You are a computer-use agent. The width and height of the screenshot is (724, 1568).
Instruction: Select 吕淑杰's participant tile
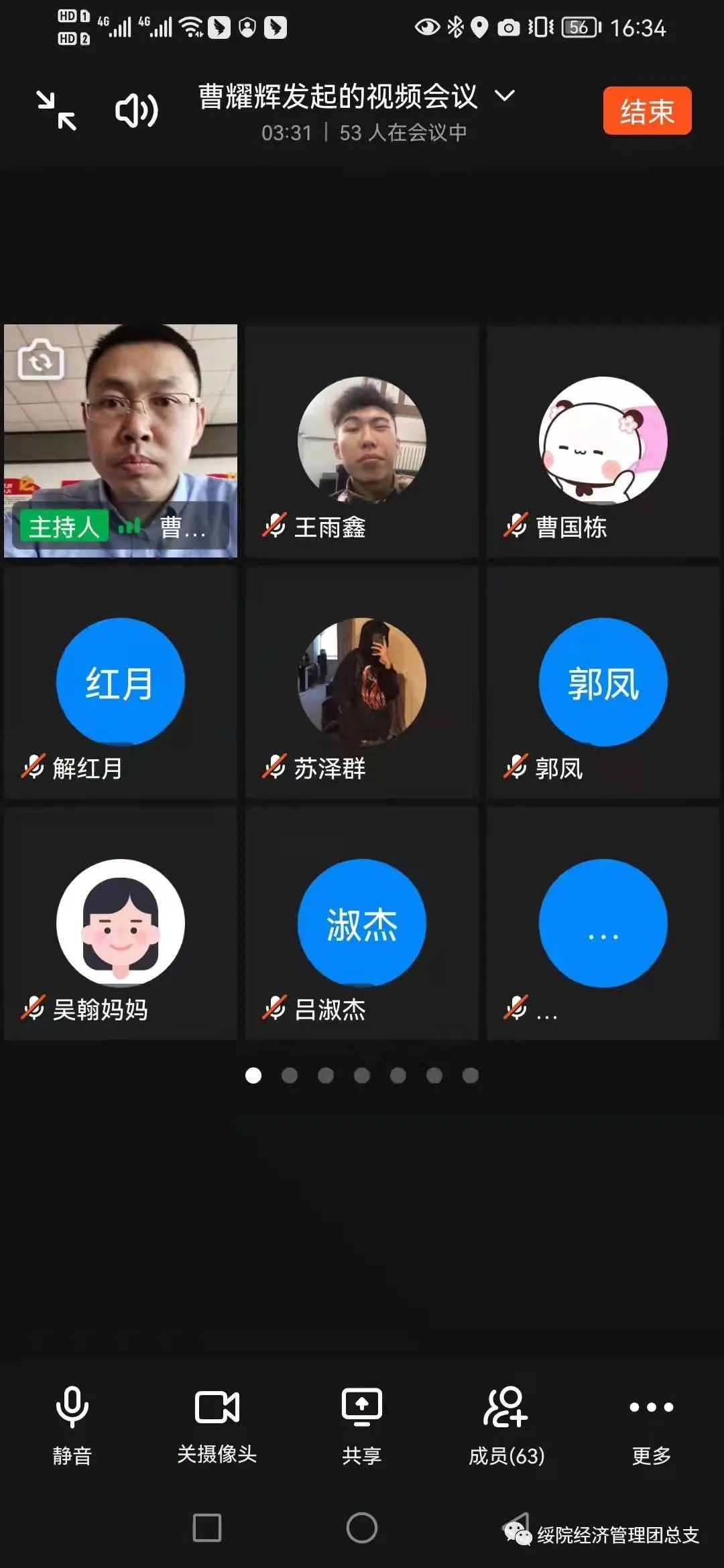point(362,925)
